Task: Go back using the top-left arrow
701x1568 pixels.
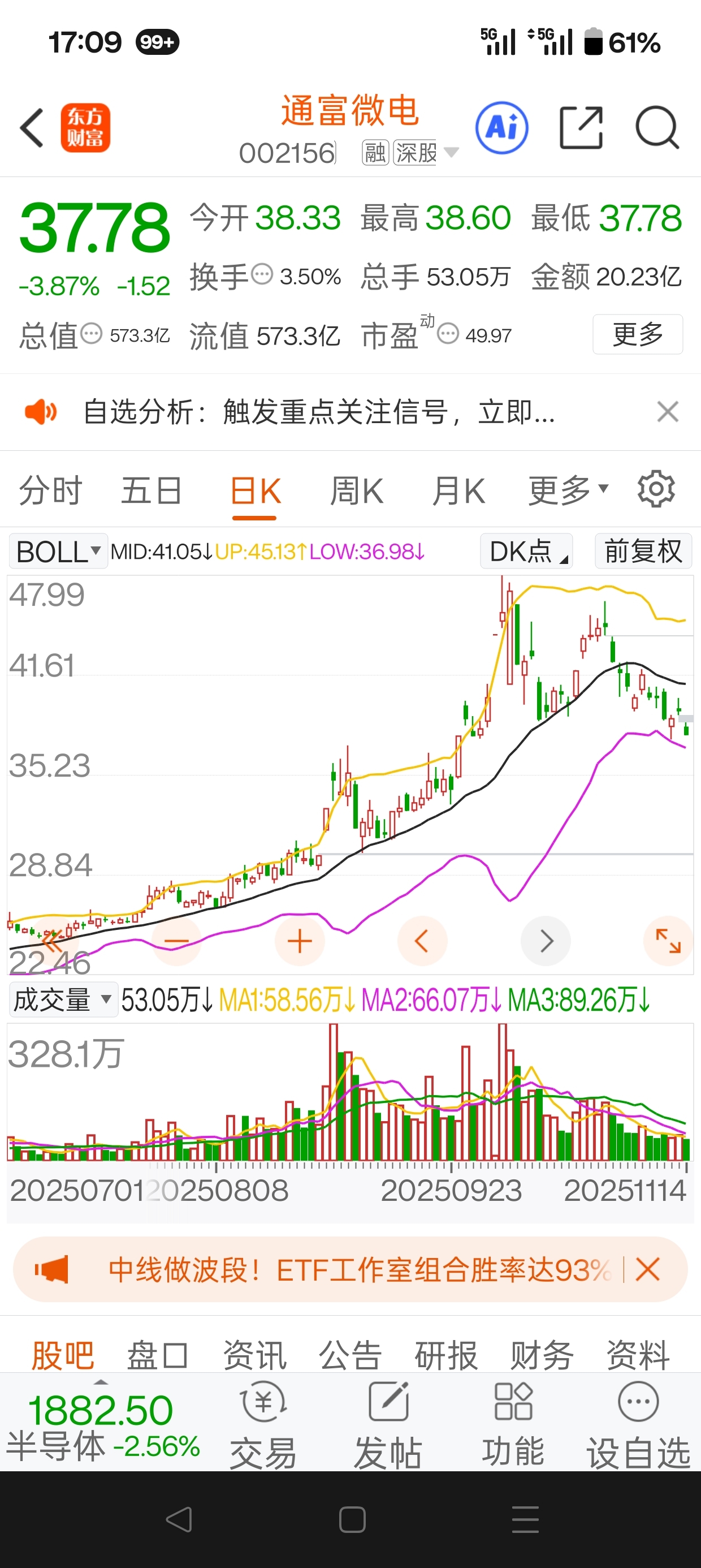Action: click(x=32, y=128)
